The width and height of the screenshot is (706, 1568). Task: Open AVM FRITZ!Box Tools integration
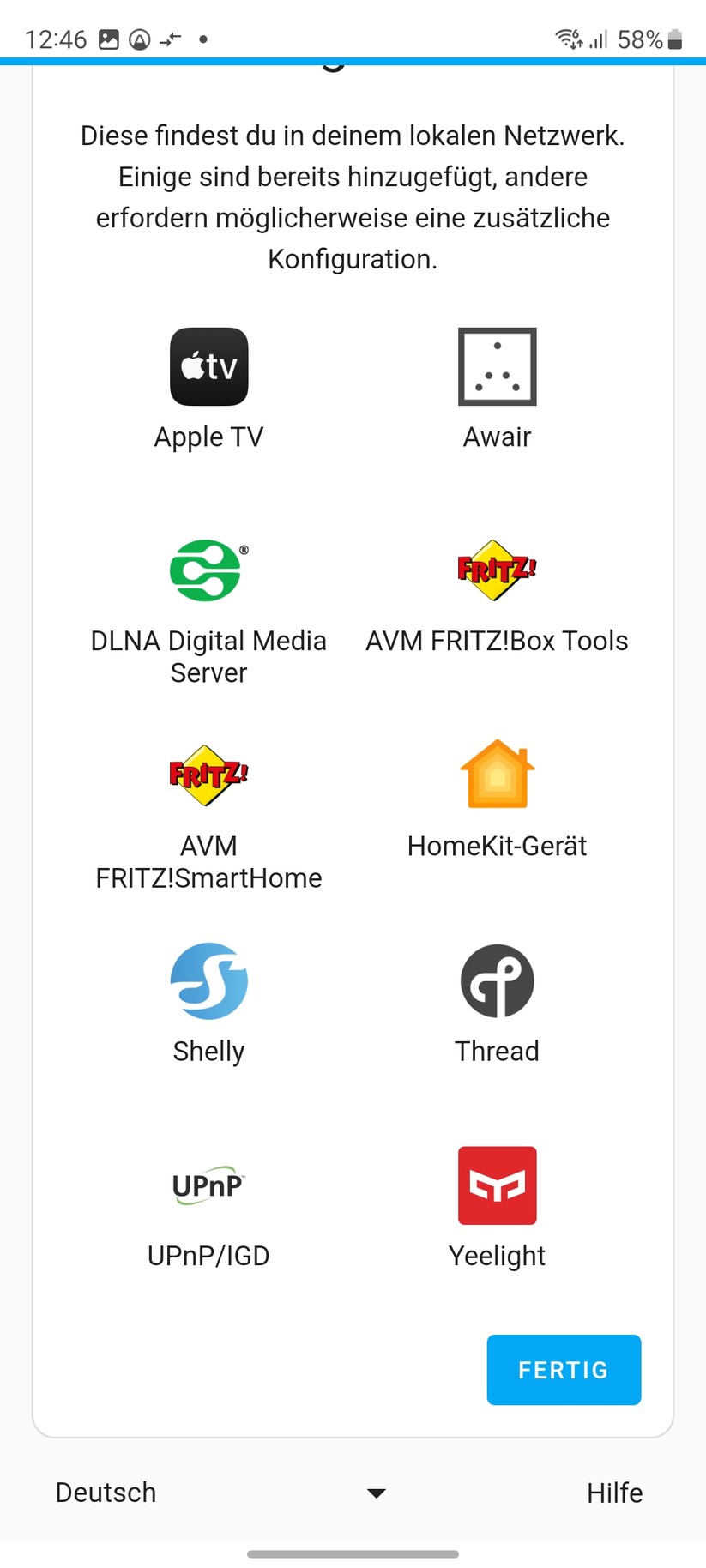(497, 569)
